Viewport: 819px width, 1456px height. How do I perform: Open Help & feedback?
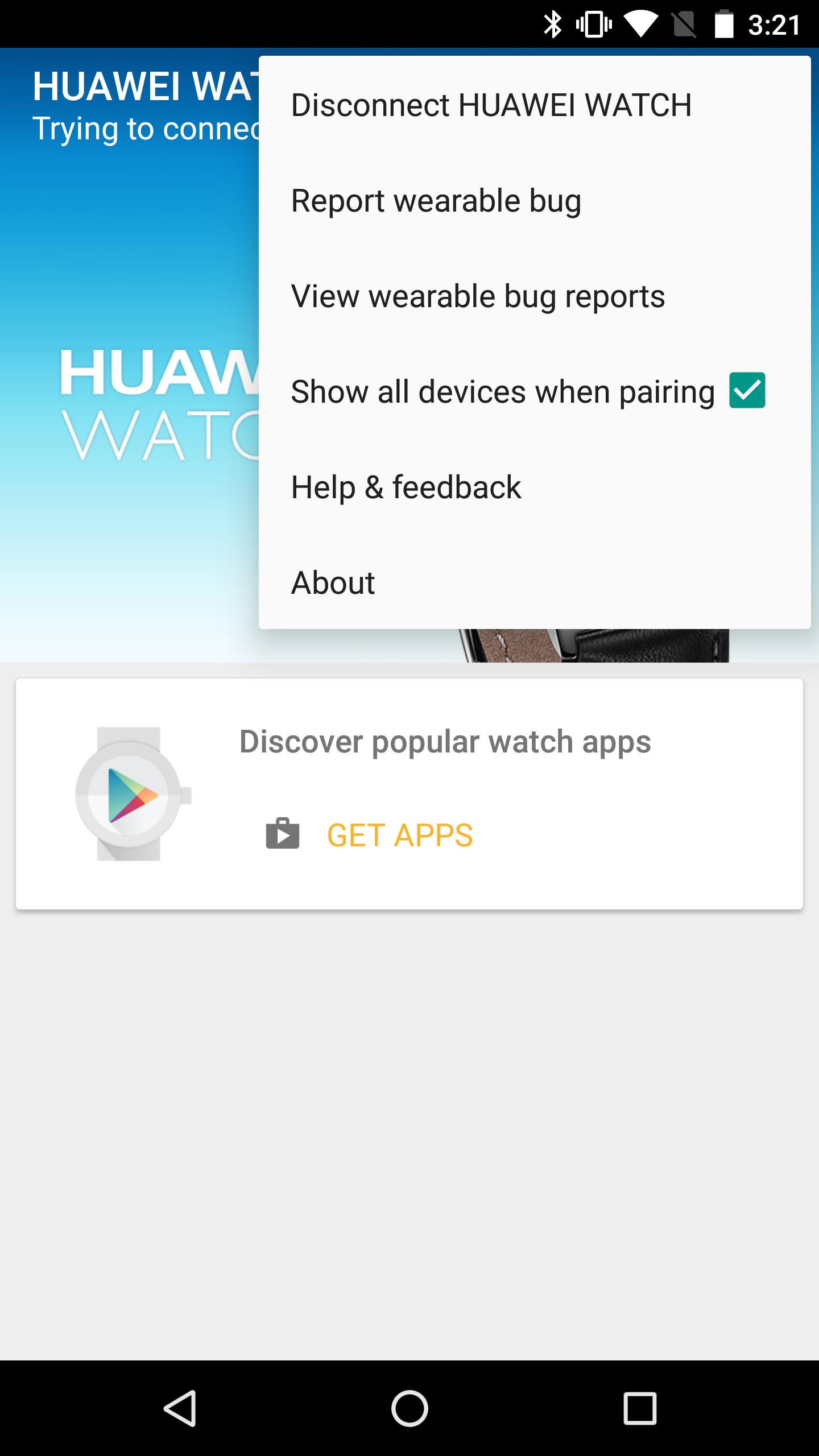535,487
